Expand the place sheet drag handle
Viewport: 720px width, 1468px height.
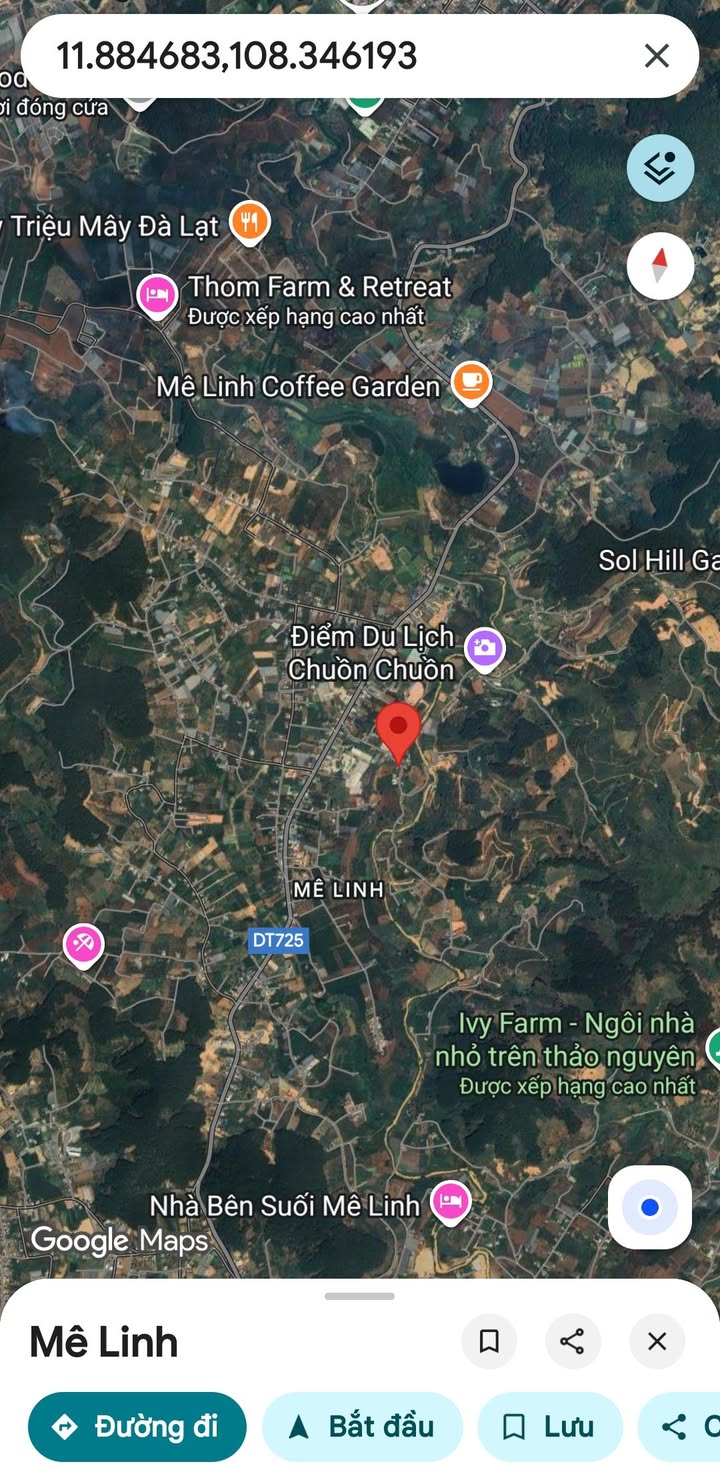(x=360, y=1296)
